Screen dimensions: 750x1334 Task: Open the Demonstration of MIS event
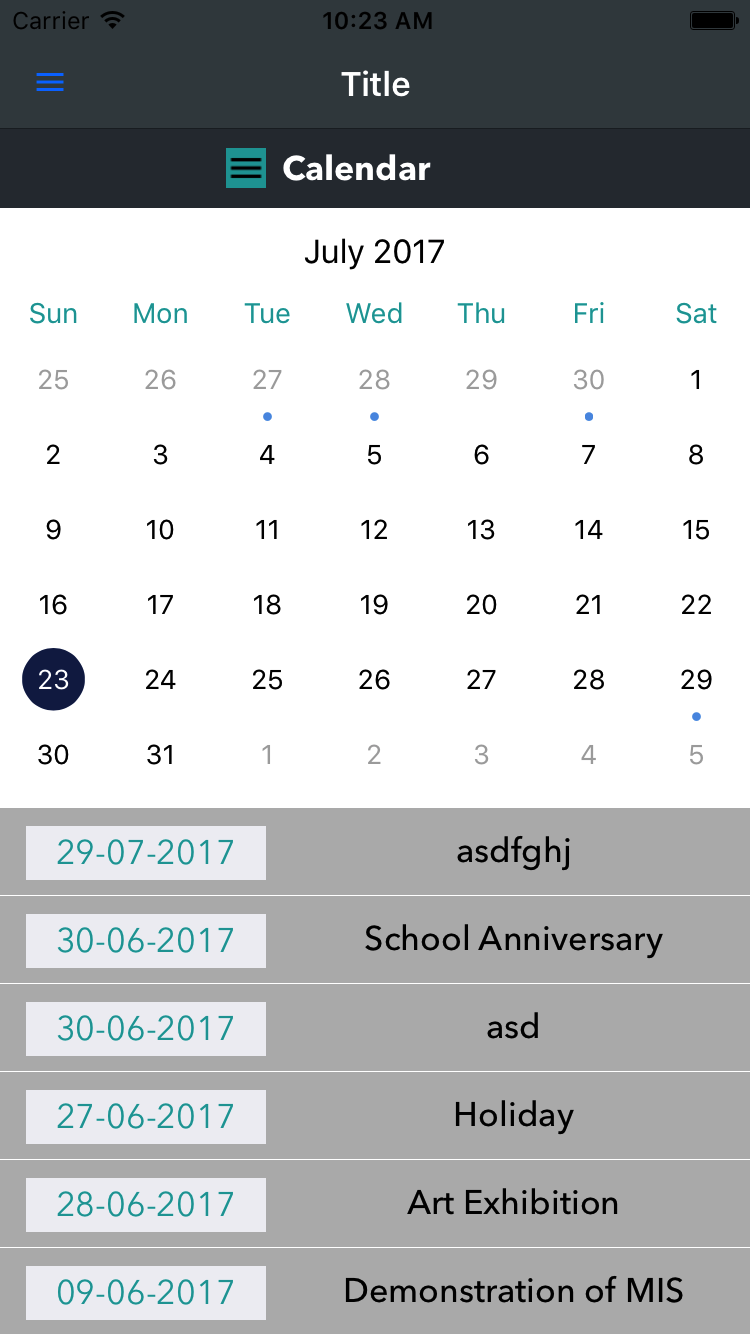click(375, 1291)
